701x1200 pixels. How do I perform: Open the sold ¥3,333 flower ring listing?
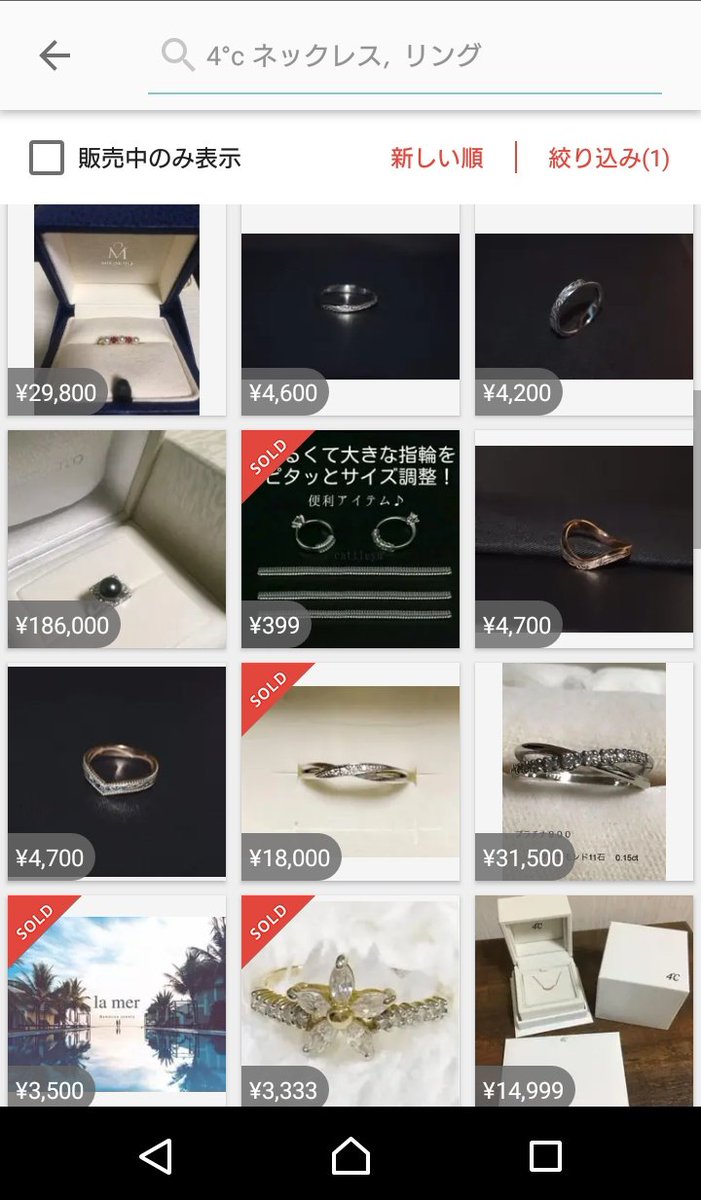pos(350,1000)
